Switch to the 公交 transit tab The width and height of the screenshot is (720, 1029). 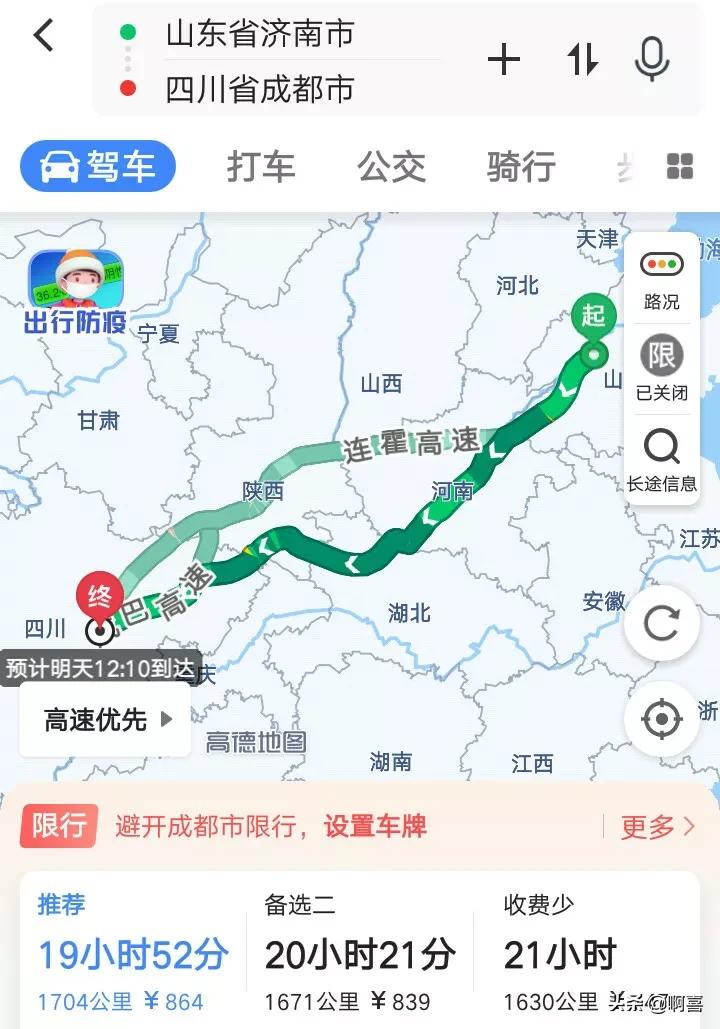(x=392, y=167)
